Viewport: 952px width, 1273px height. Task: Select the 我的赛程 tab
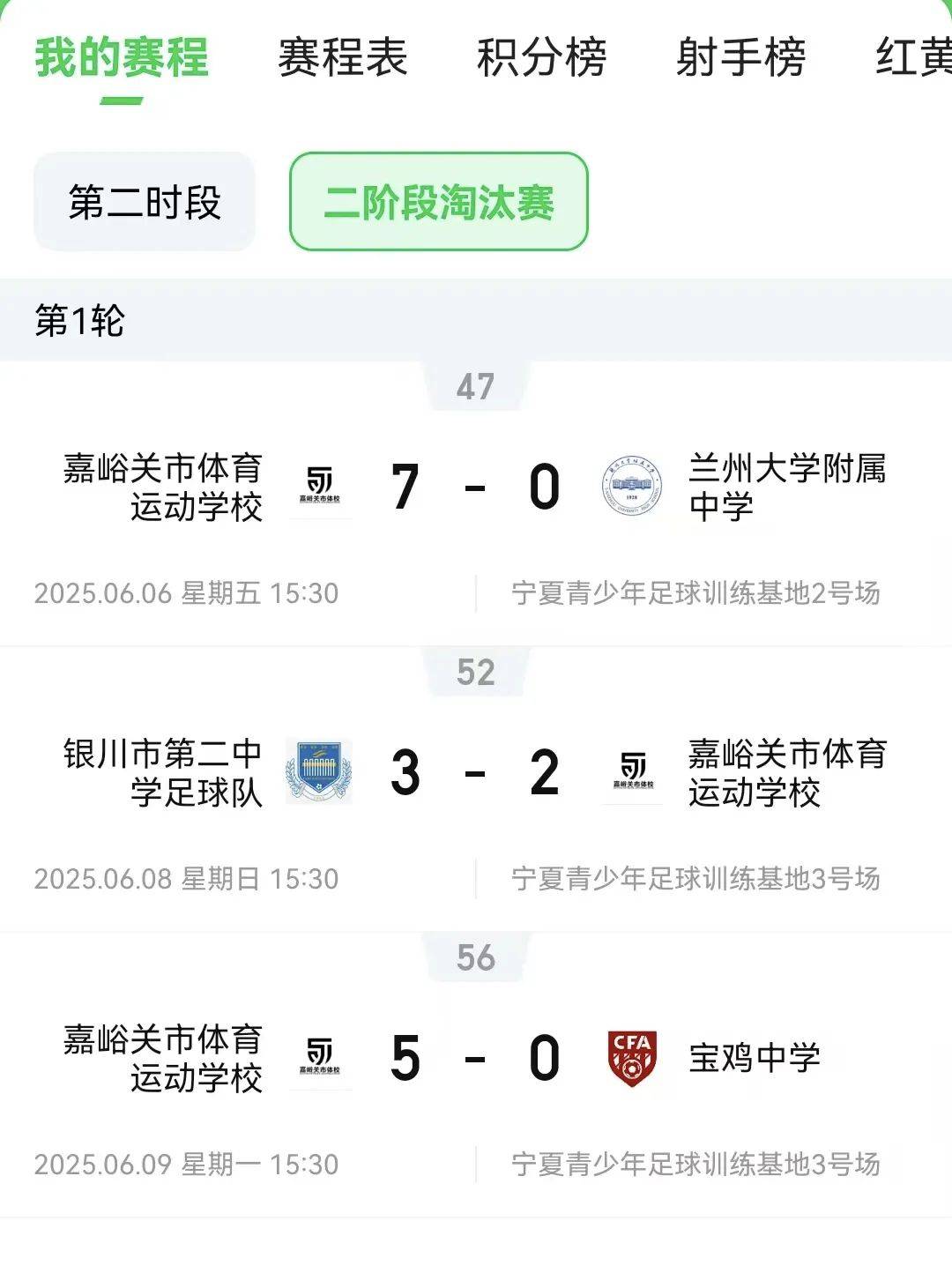click(x=121, y=60)
